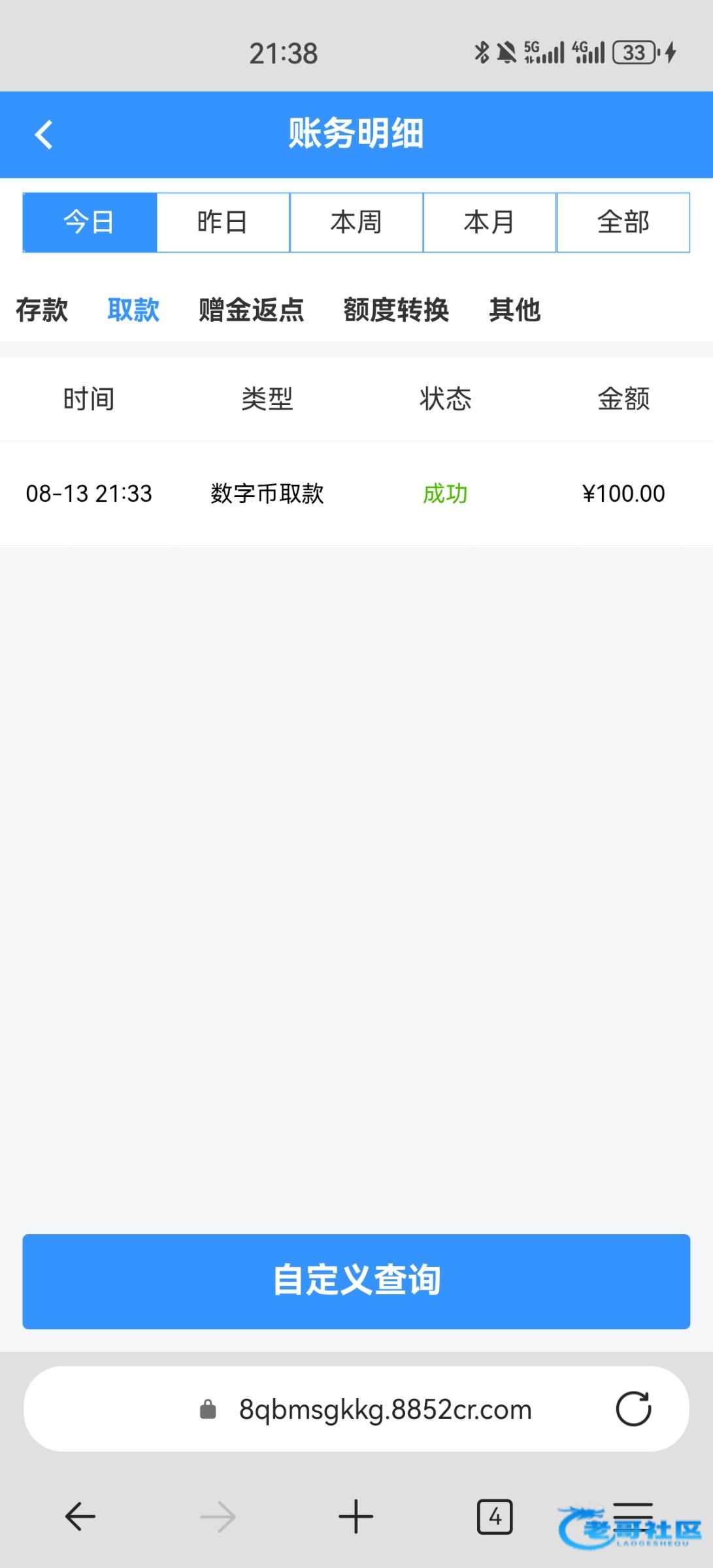Open the 其他 category
713x1568 pixels.
515,310
